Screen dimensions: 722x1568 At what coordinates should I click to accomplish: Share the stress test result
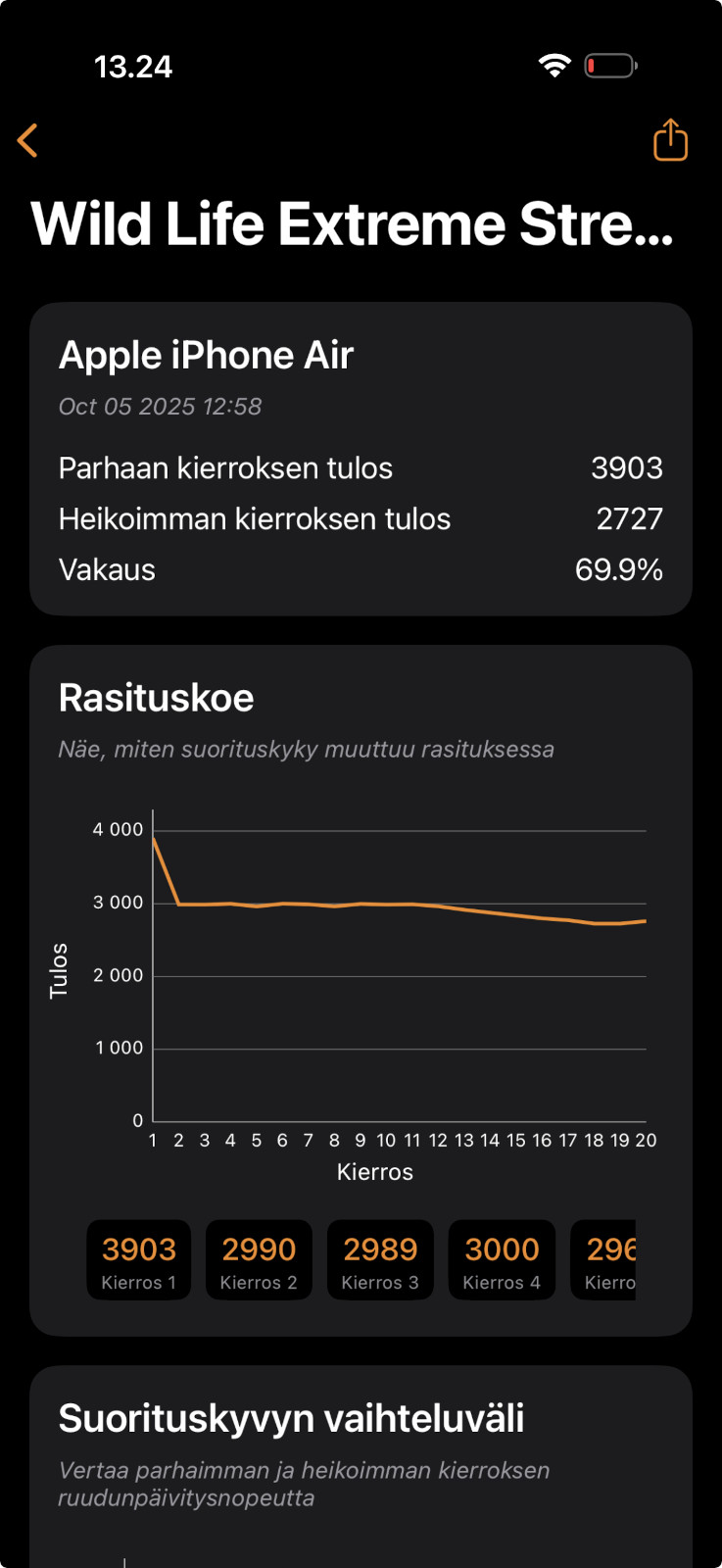pos(670,139)
